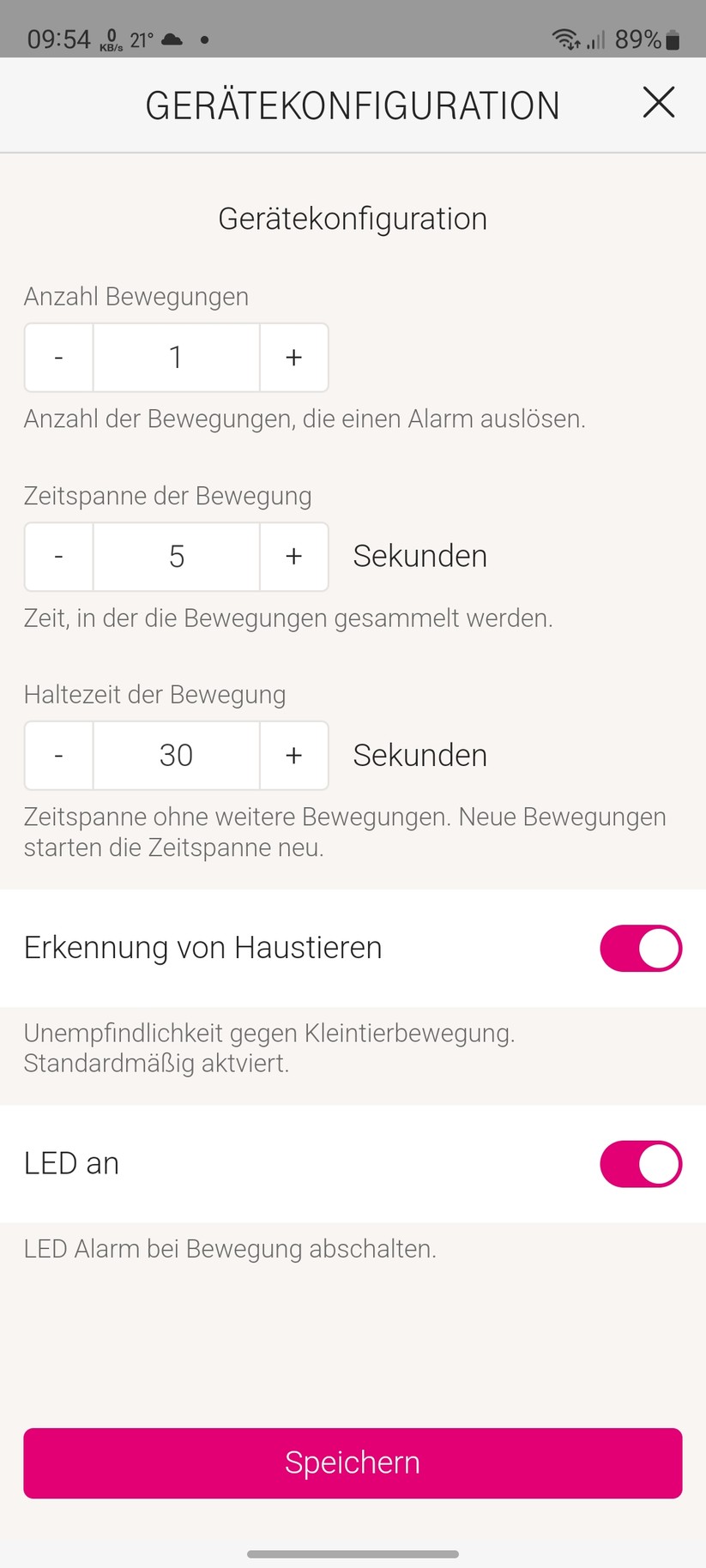
Task: Tap the Gerätekonfiguration header title
Action: (353, 104)
